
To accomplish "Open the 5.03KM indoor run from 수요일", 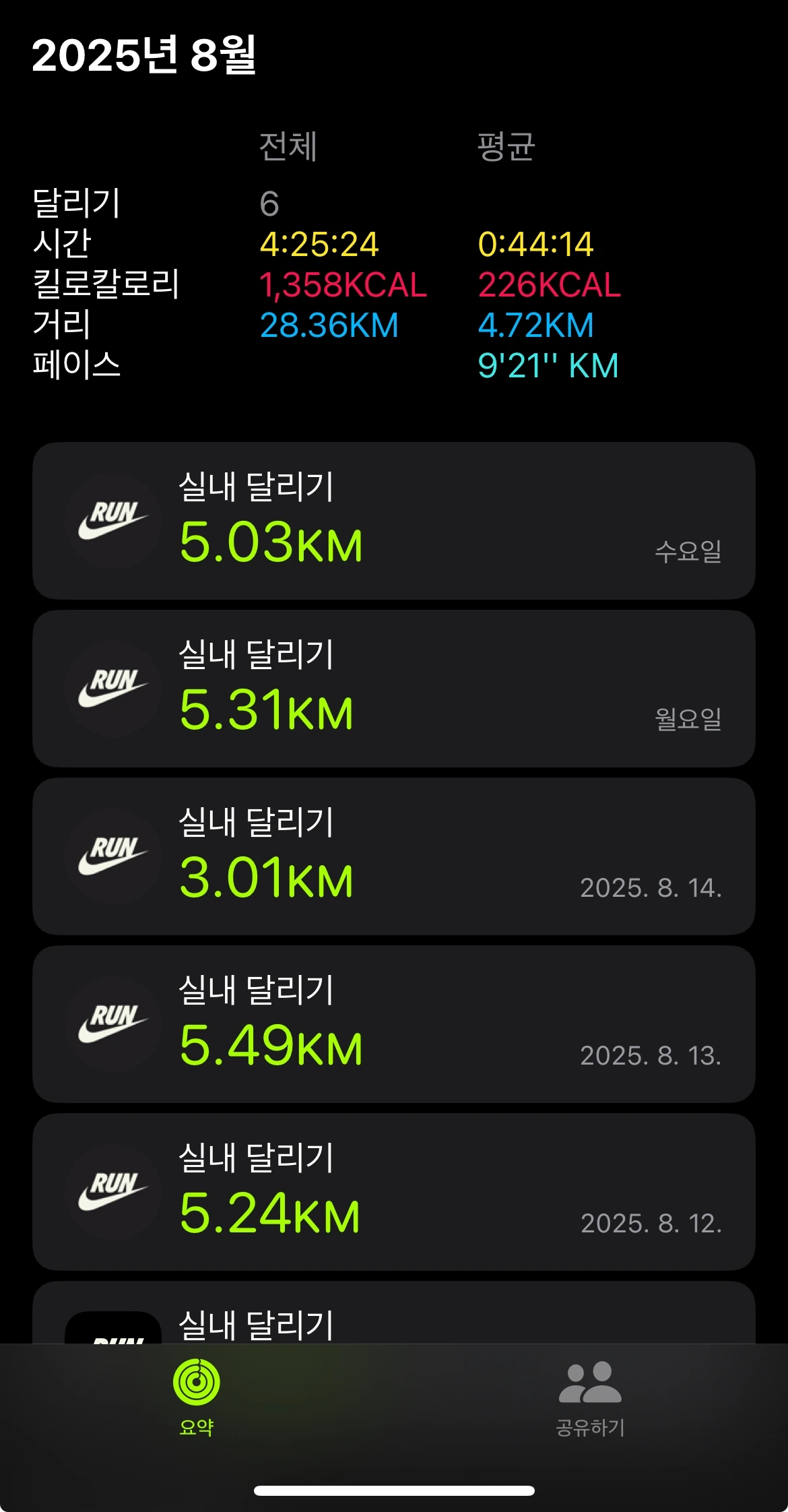I will click(x=393, y=521).
